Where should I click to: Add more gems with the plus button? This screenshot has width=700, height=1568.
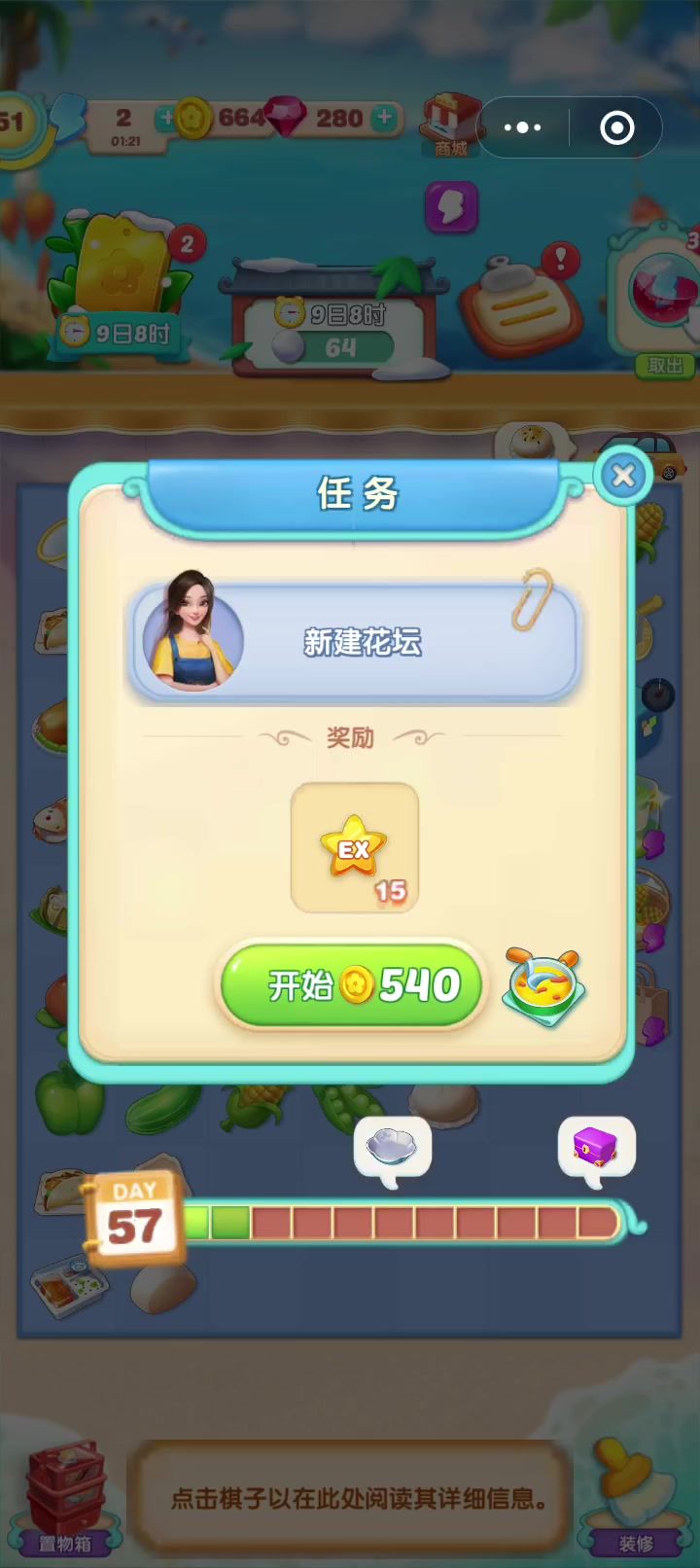[x=385, y=118]
